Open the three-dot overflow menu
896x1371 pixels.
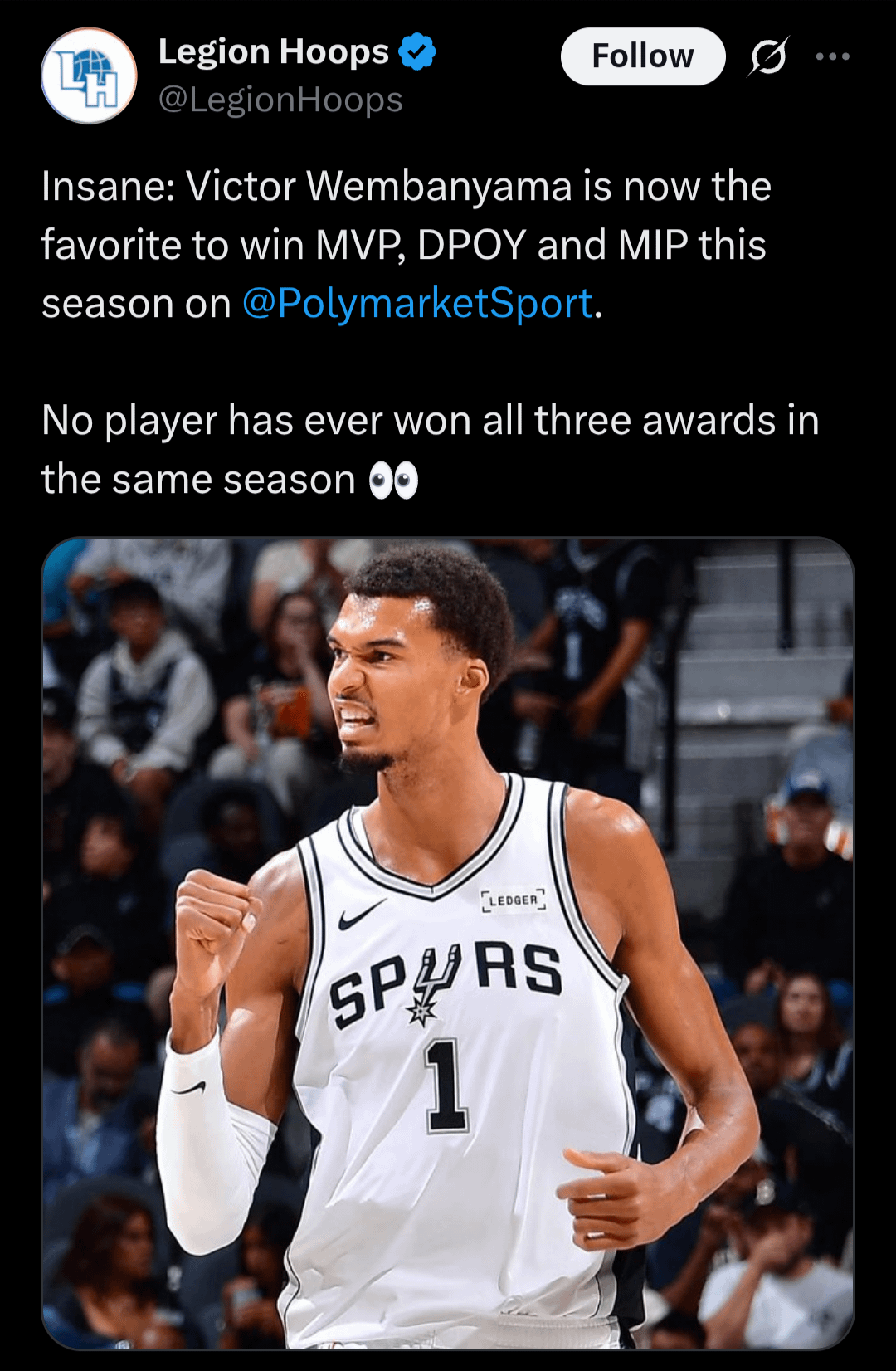tap(832, 56)
